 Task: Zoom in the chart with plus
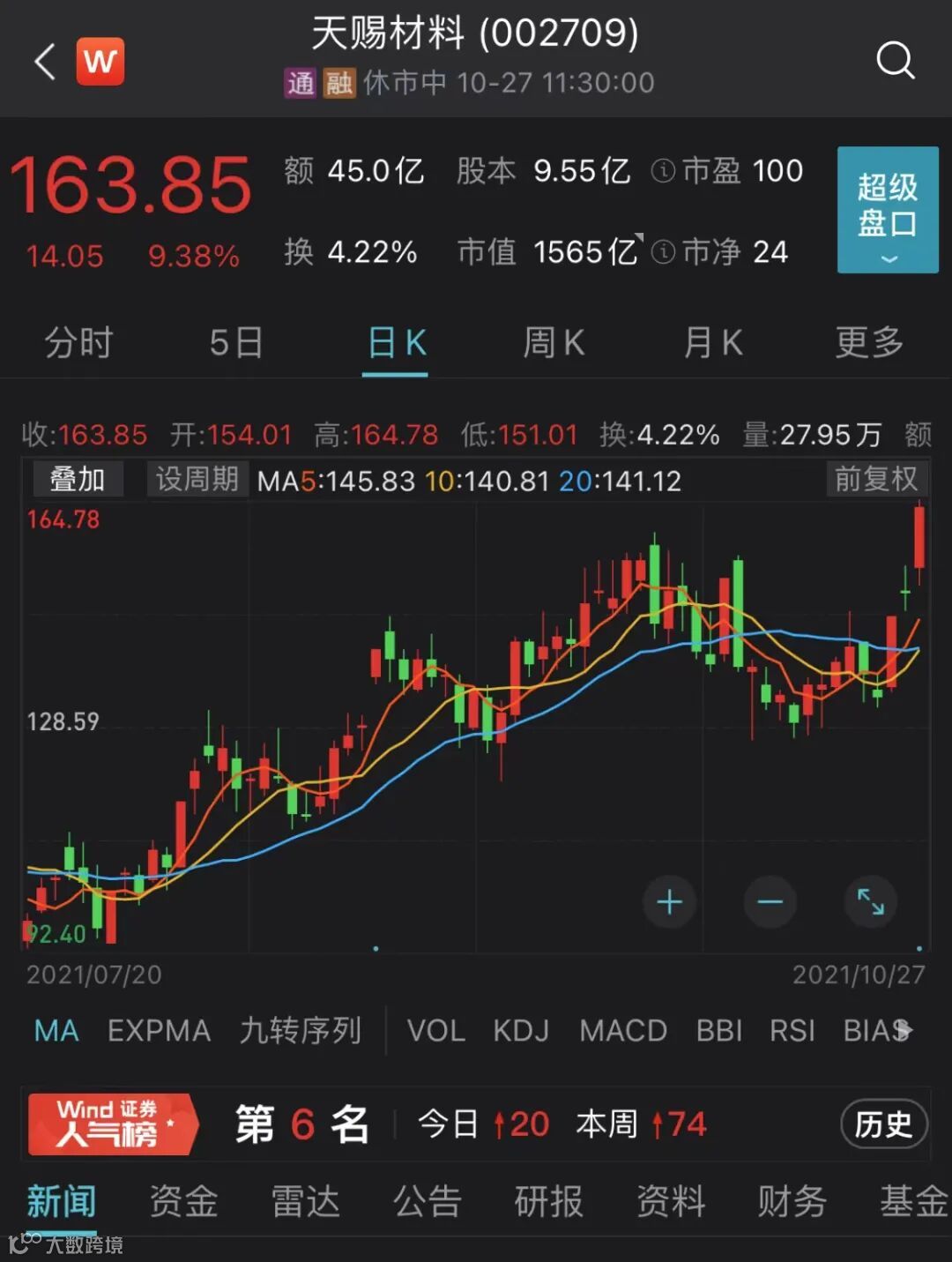click(669, 901)
